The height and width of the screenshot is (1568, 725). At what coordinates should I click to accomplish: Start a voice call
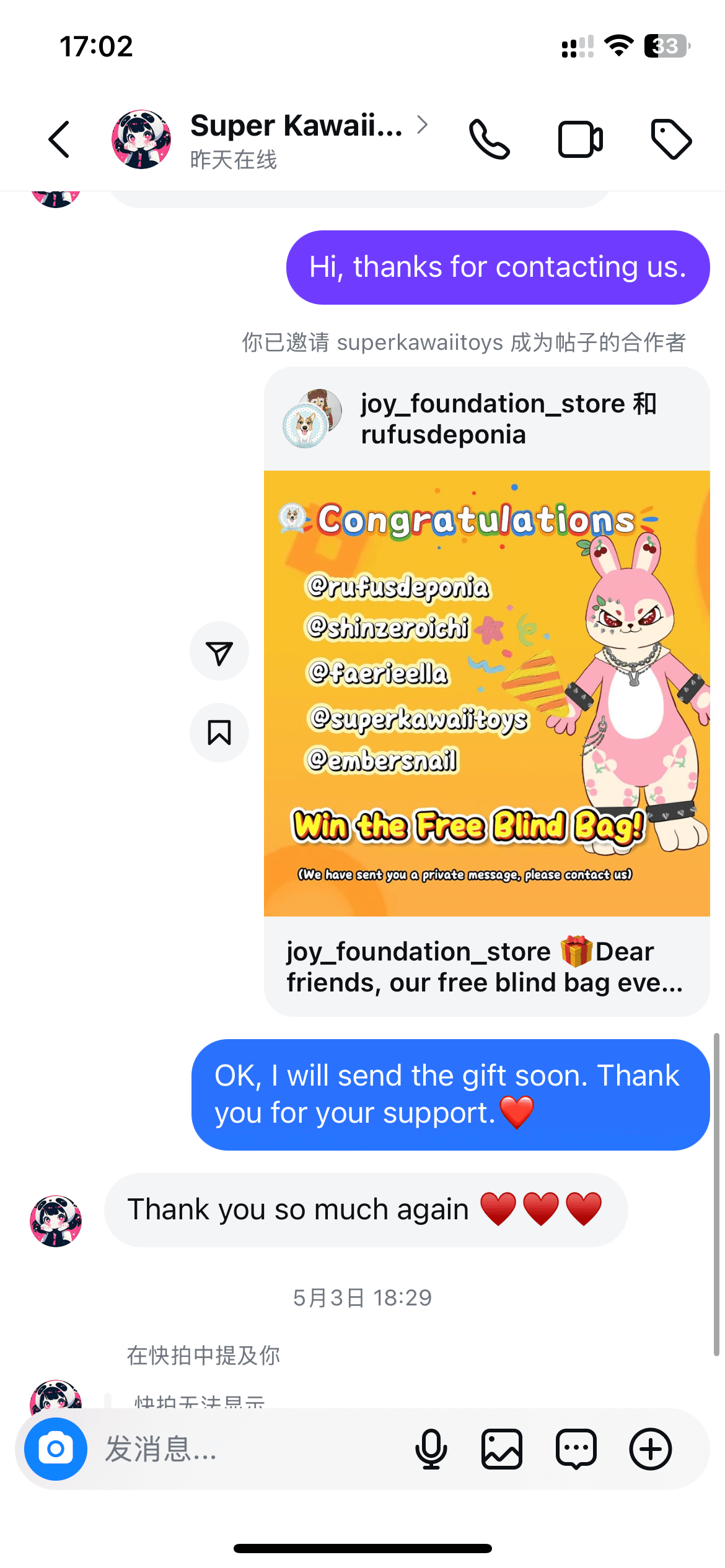tap(490, 139)
